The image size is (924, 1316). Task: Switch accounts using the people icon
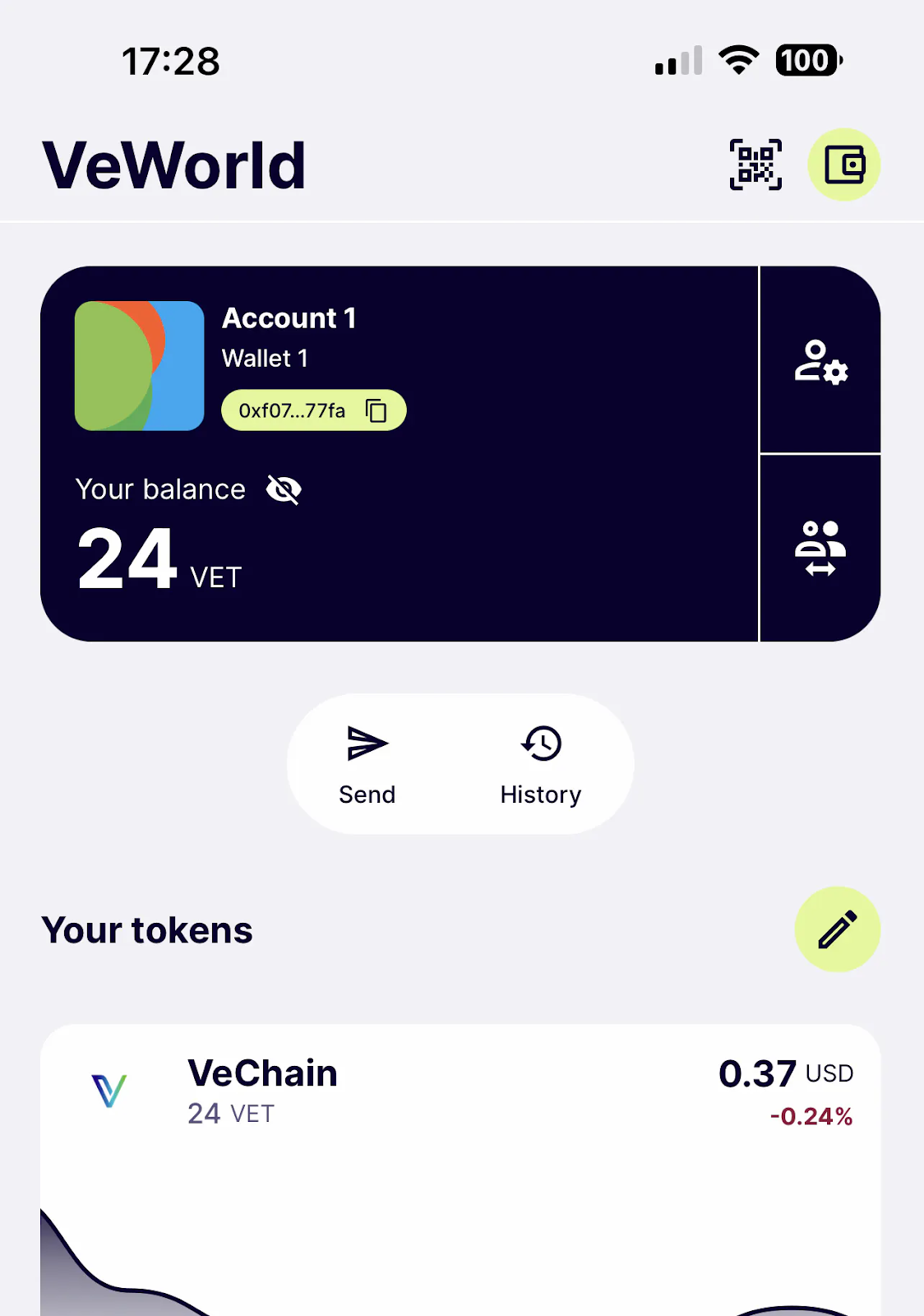point(820,548)
